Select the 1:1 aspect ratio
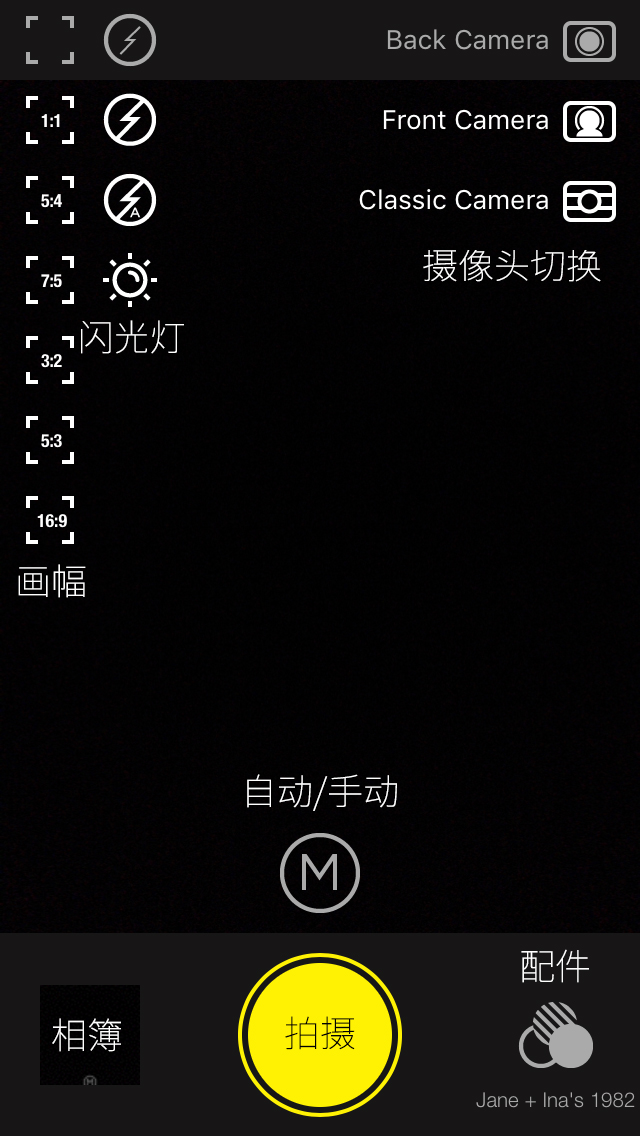Image resolution: width=640 pixels, height=1136 pixels. 50,121
